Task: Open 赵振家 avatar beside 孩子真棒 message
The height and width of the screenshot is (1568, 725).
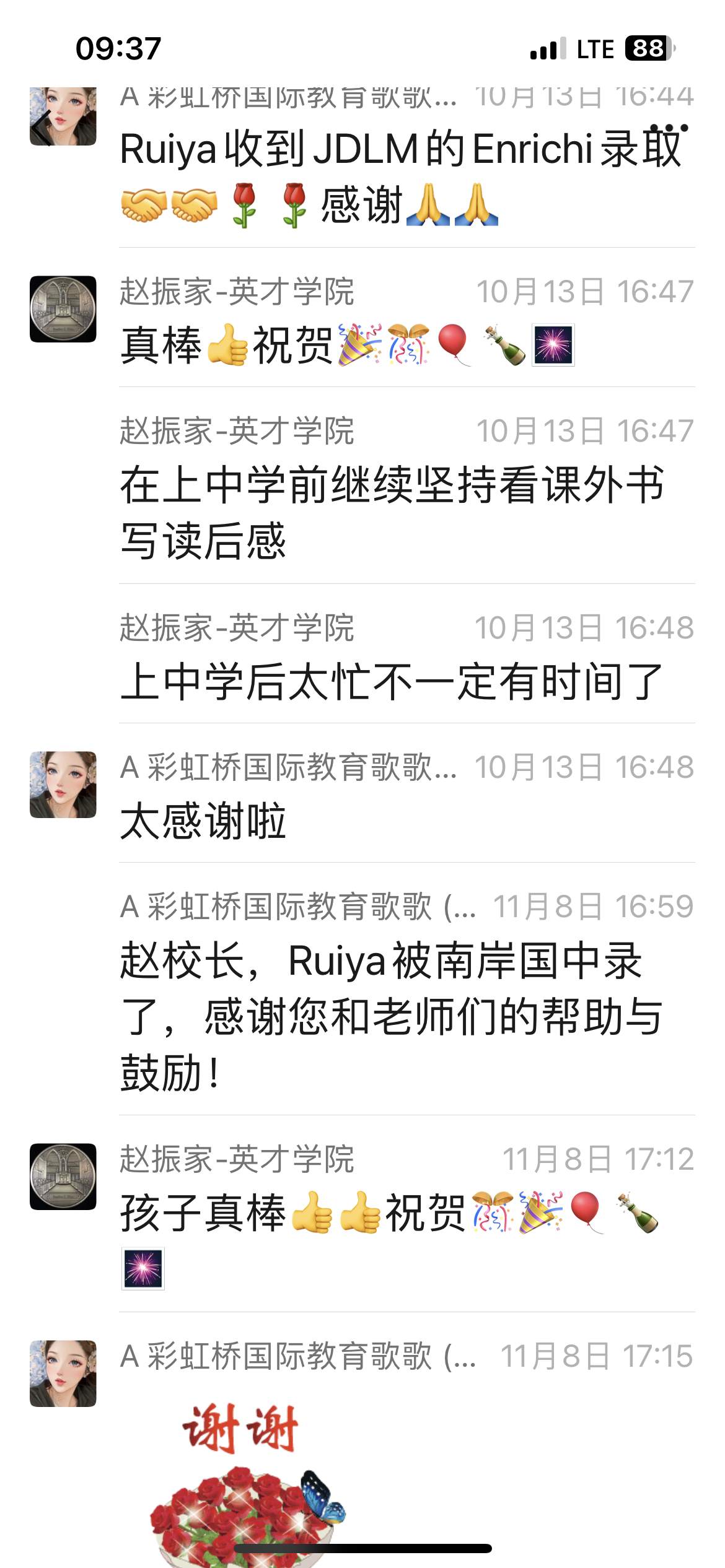Action: coord(63,1177)
